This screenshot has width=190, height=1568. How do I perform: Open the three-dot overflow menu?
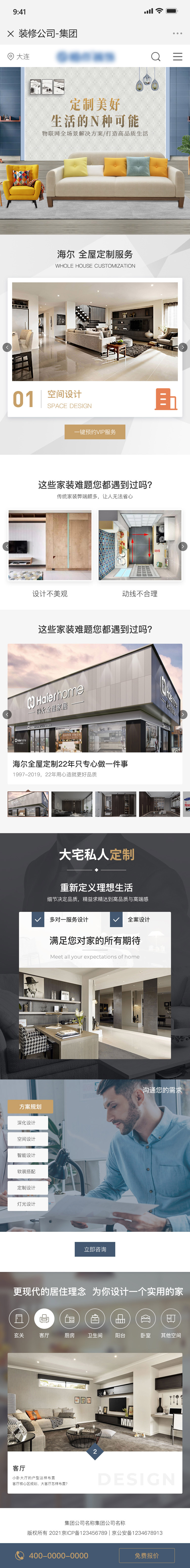177,34
